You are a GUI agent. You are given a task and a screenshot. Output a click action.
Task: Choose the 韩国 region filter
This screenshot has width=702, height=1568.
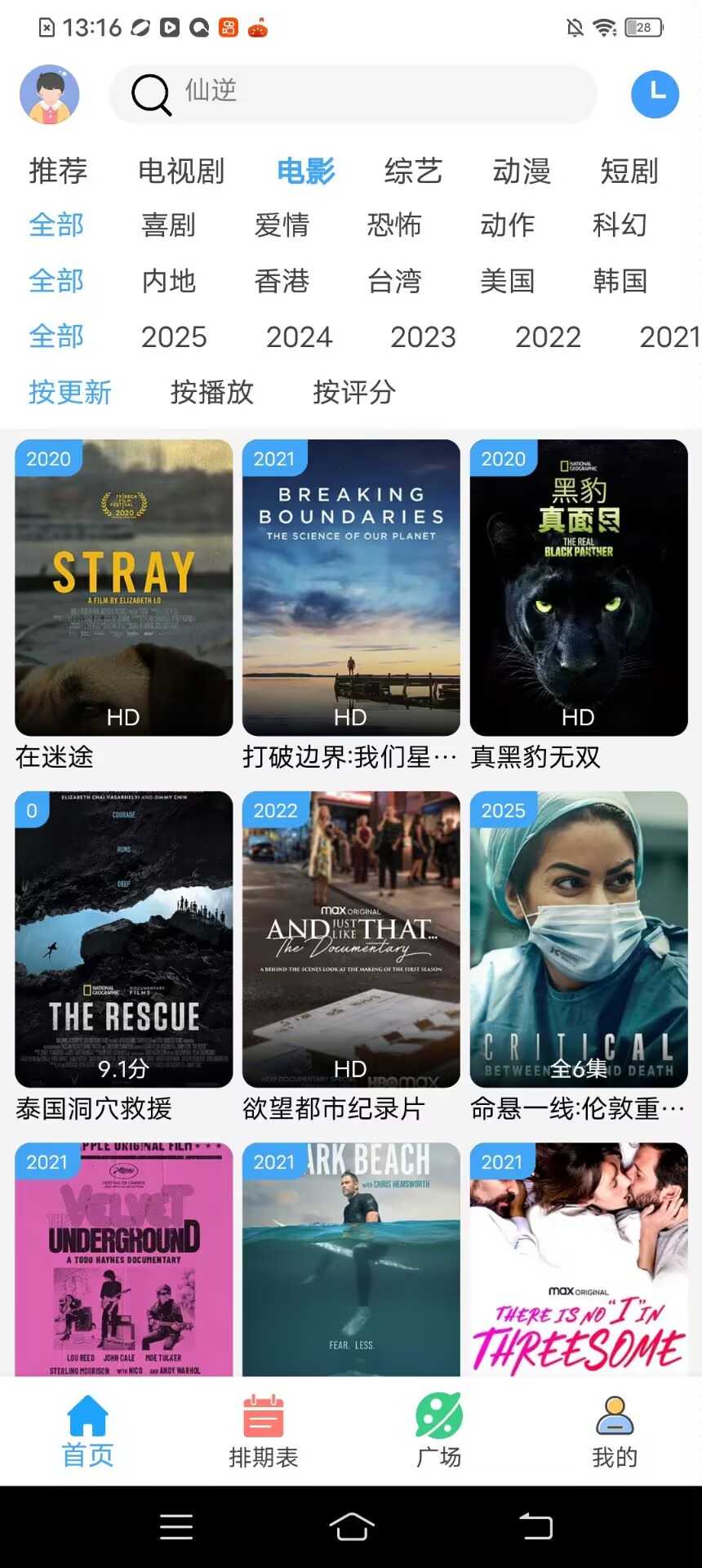pos(620,281)
